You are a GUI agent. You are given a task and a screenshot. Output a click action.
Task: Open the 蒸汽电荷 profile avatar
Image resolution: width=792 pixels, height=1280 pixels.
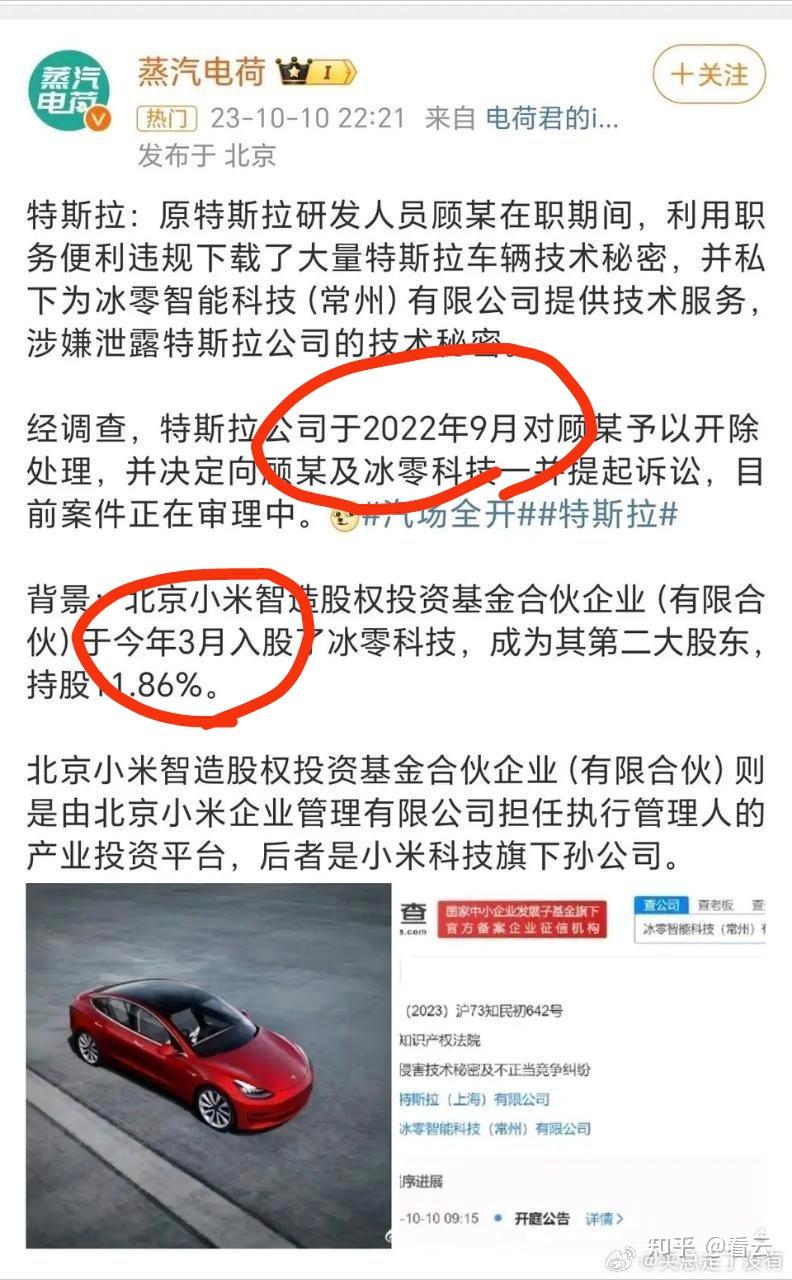(69, 90)
